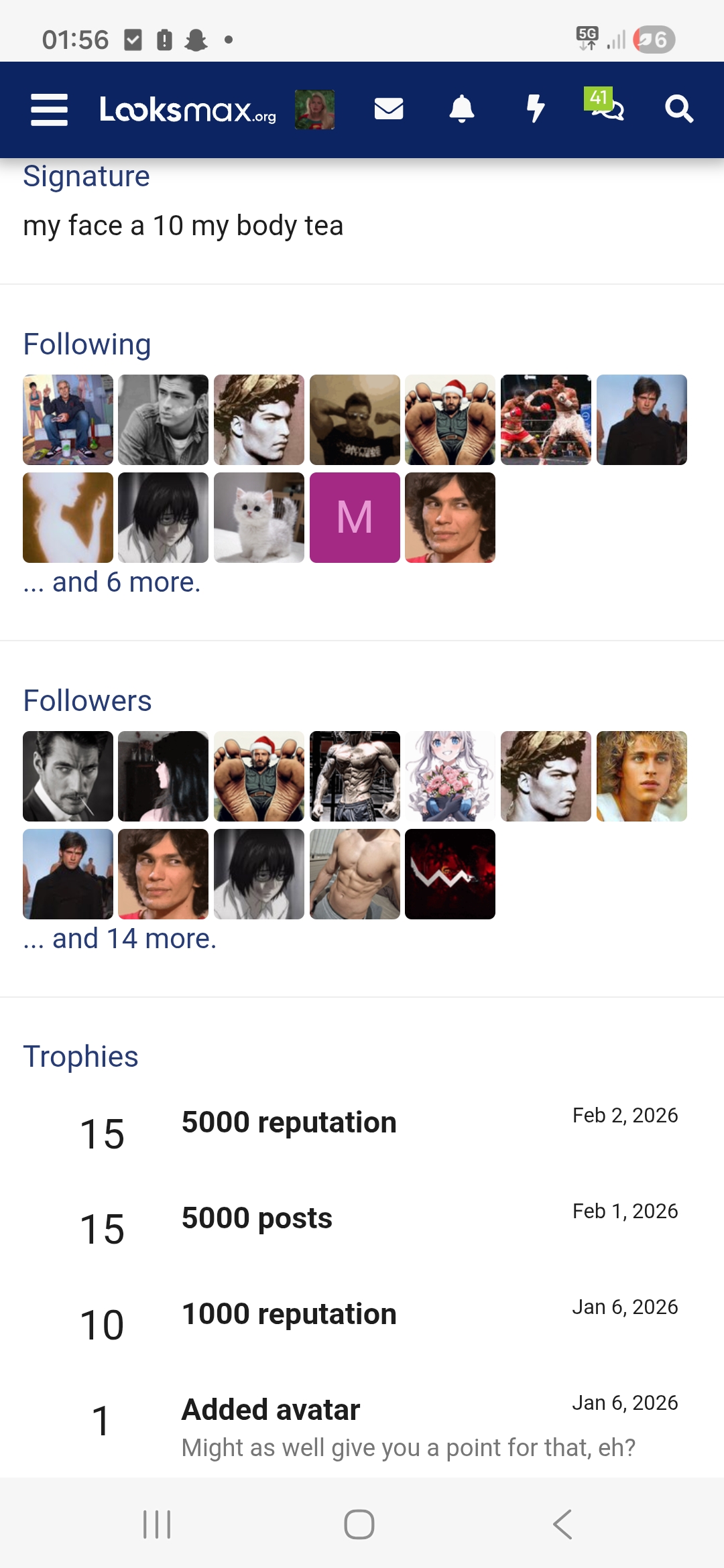Open the hamburger navigation menu
Screen dimensions: 724x1568
pyautogui.click(x=49, y=109)
